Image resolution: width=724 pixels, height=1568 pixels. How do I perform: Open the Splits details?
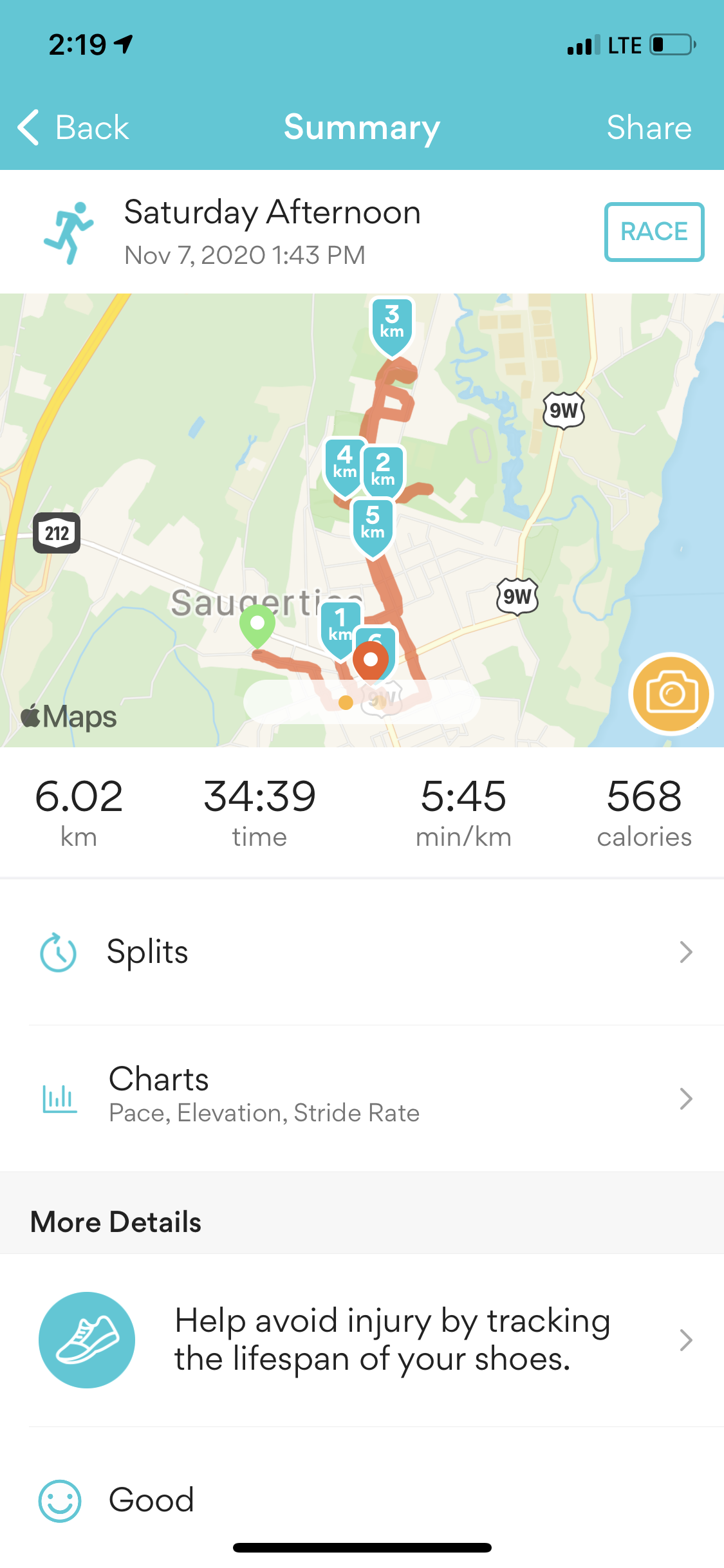point(362,952)
